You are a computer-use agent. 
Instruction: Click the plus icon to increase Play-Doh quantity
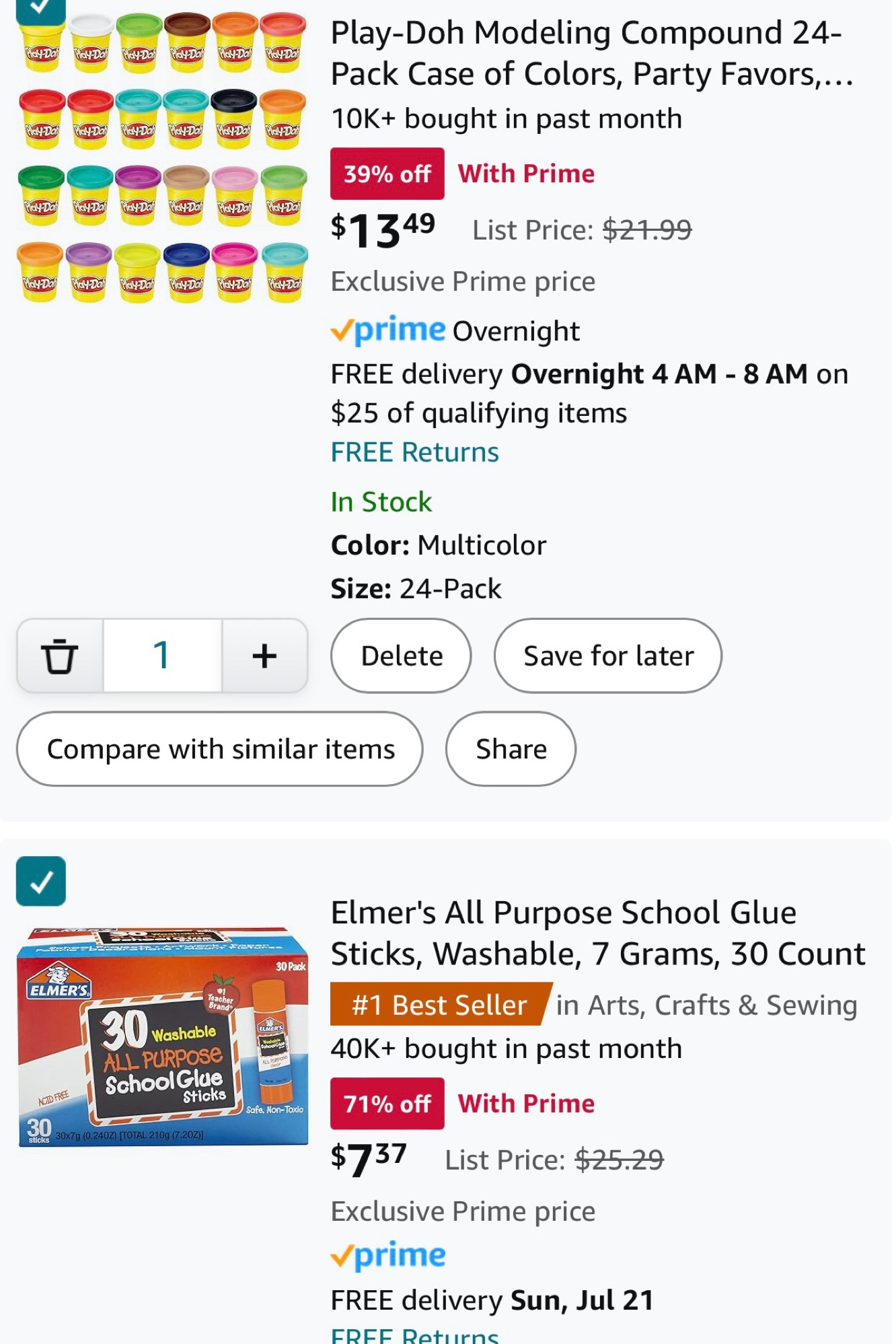point(264,656)
